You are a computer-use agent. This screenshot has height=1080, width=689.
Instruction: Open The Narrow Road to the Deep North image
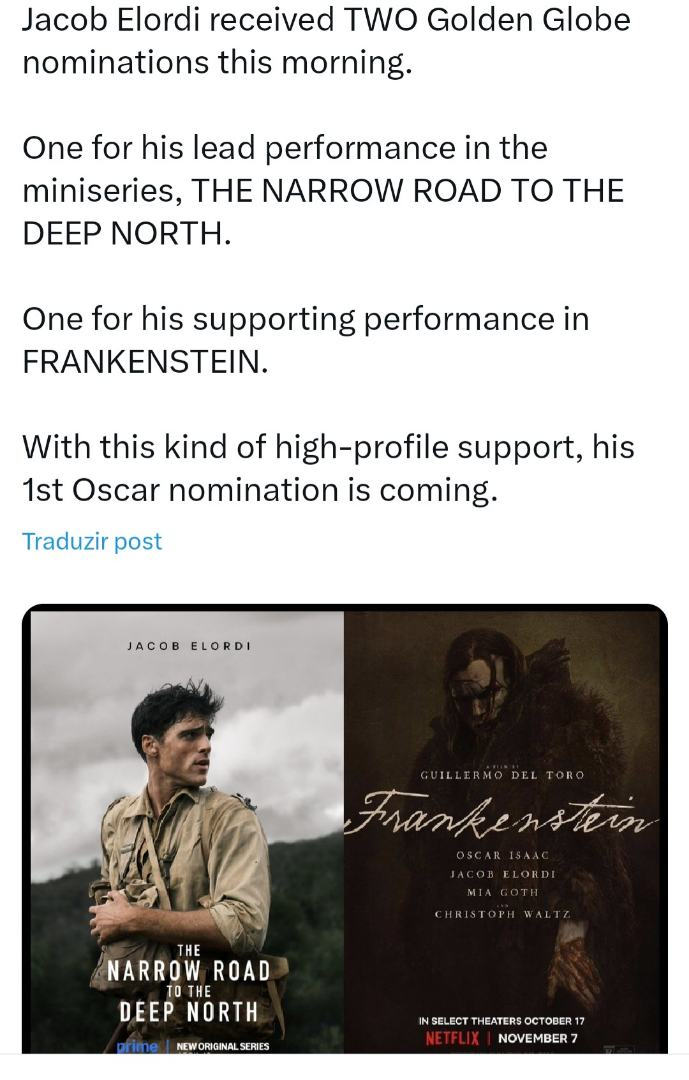[187, 830]
